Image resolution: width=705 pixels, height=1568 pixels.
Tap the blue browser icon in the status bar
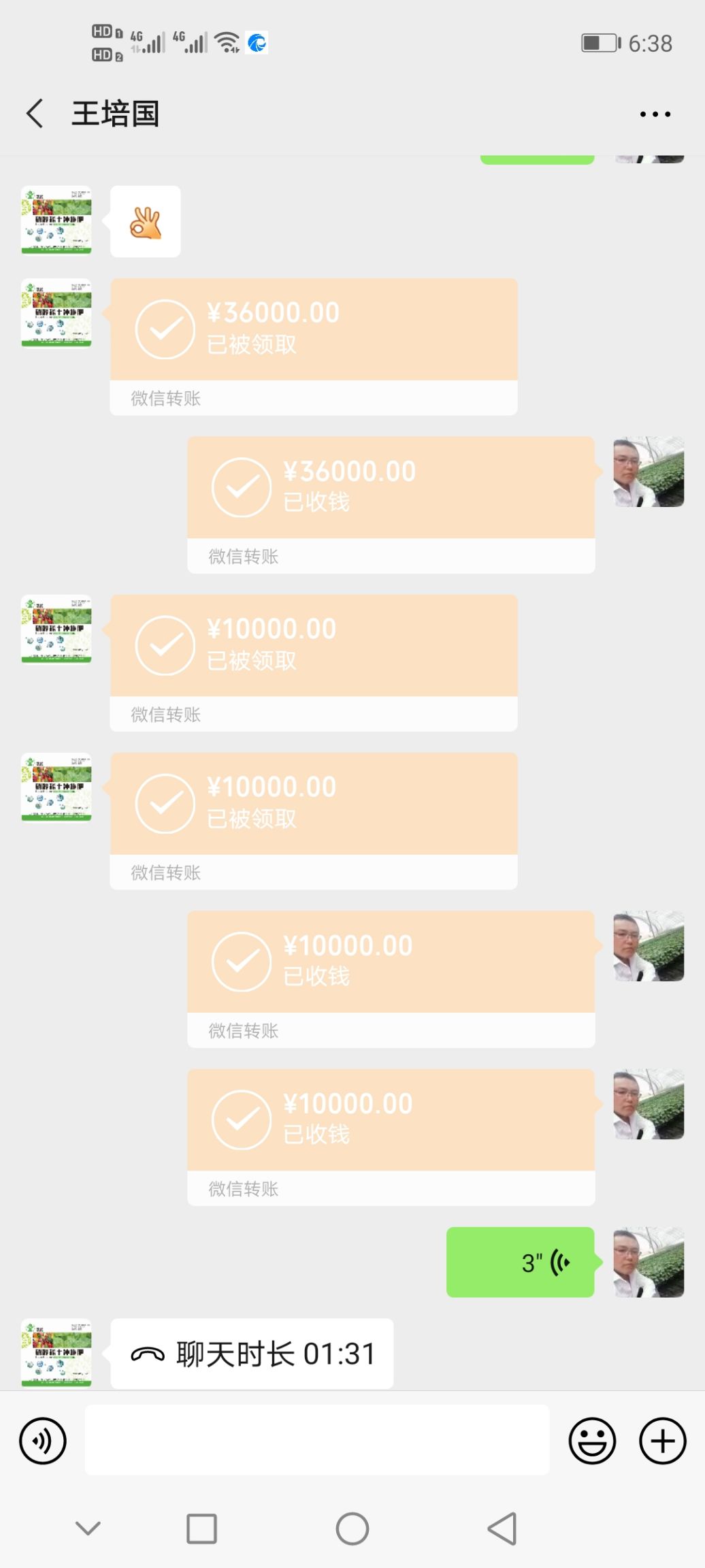click(x=255, y=42)
